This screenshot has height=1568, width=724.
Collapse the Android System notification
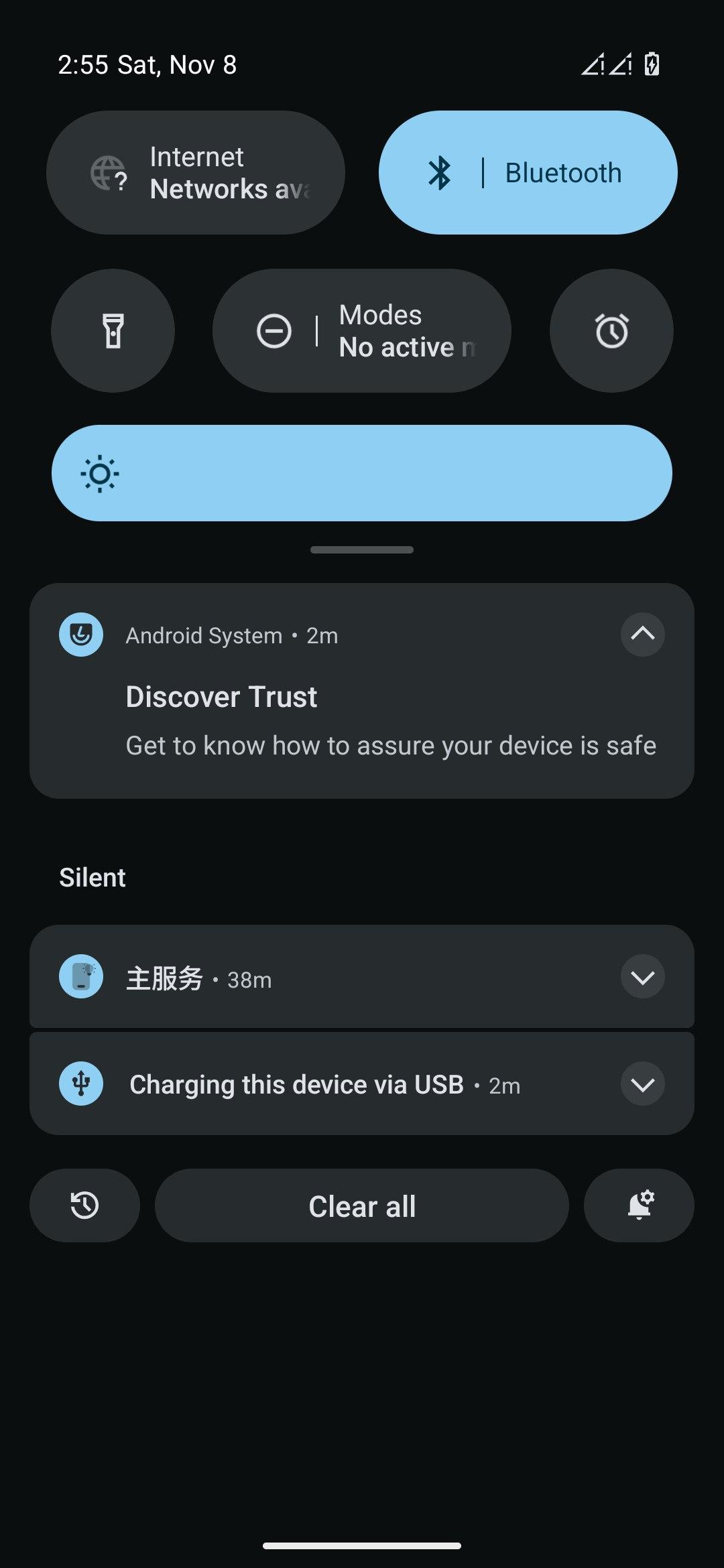(642, 634)
